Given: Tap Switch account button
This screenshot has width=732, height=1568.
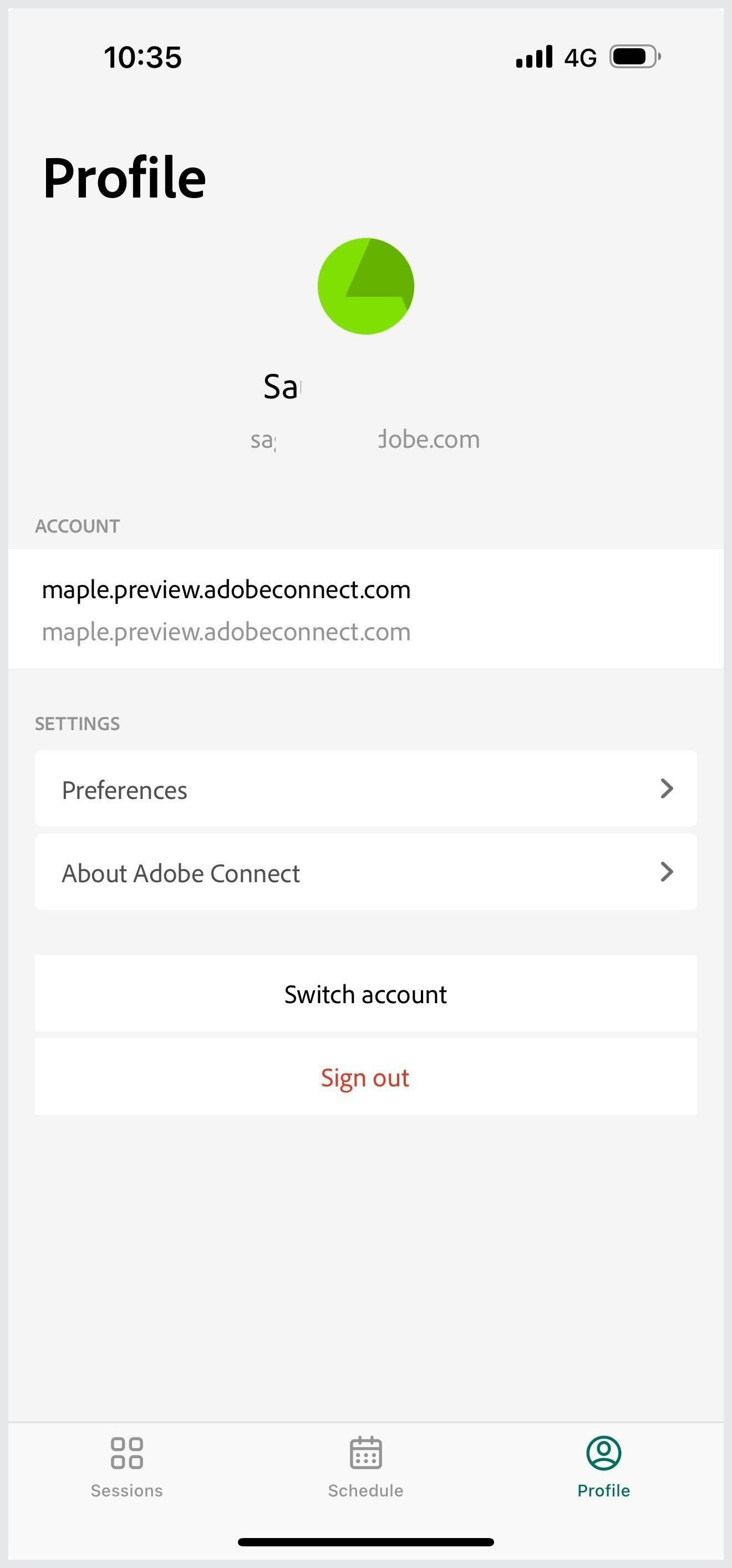Looking at the screenshot, I should (365, 993).
